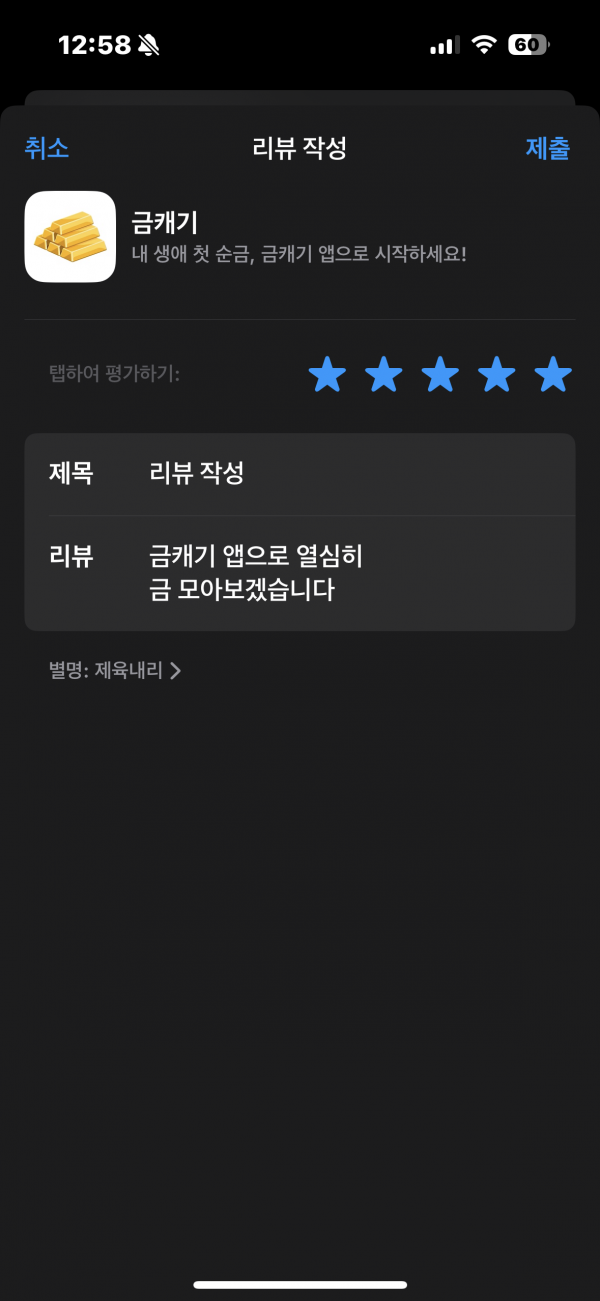Set rating to three stars
600x1301 pixels.
(x=440, y=375)
